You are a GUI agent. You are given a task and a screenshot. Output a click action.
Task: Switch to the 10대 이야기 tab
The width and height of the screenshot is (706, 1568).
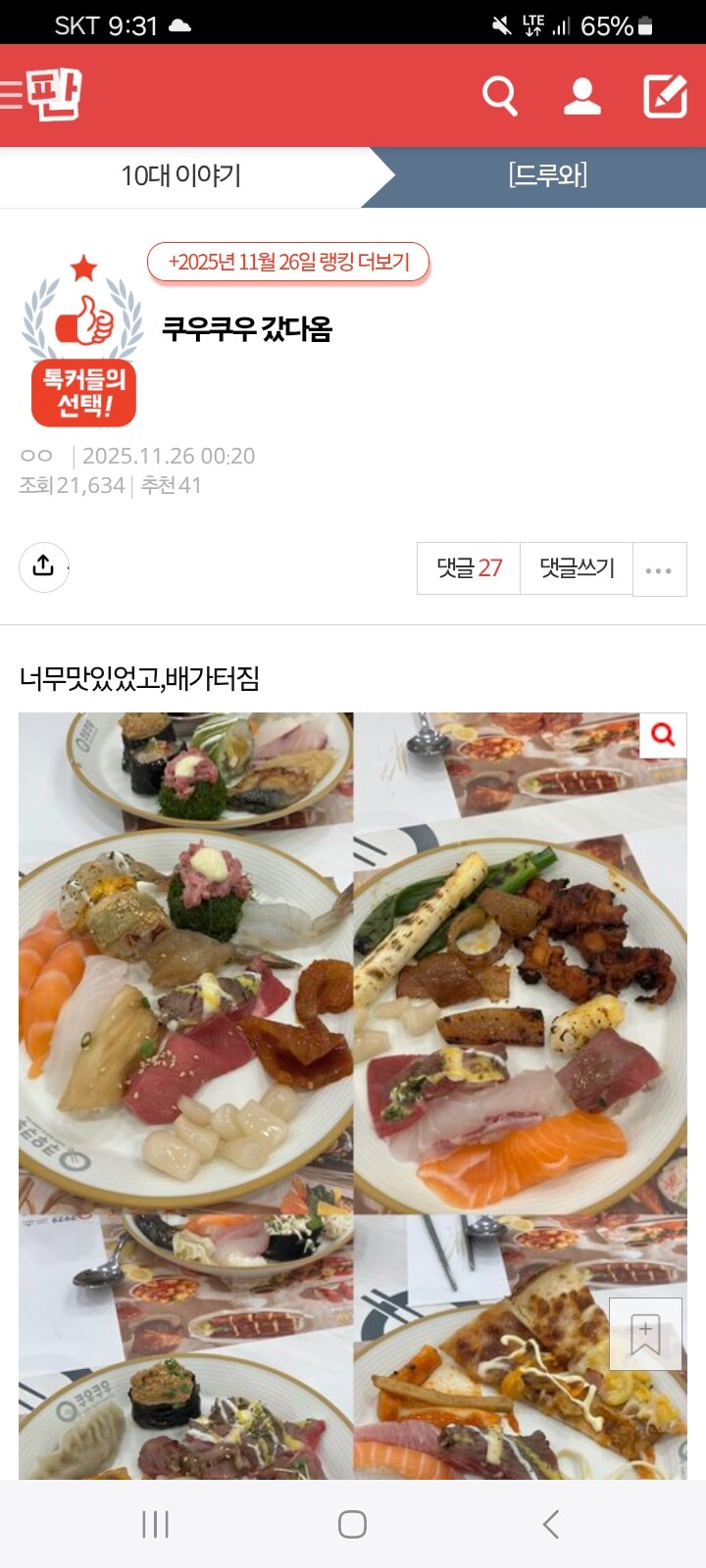181,177
